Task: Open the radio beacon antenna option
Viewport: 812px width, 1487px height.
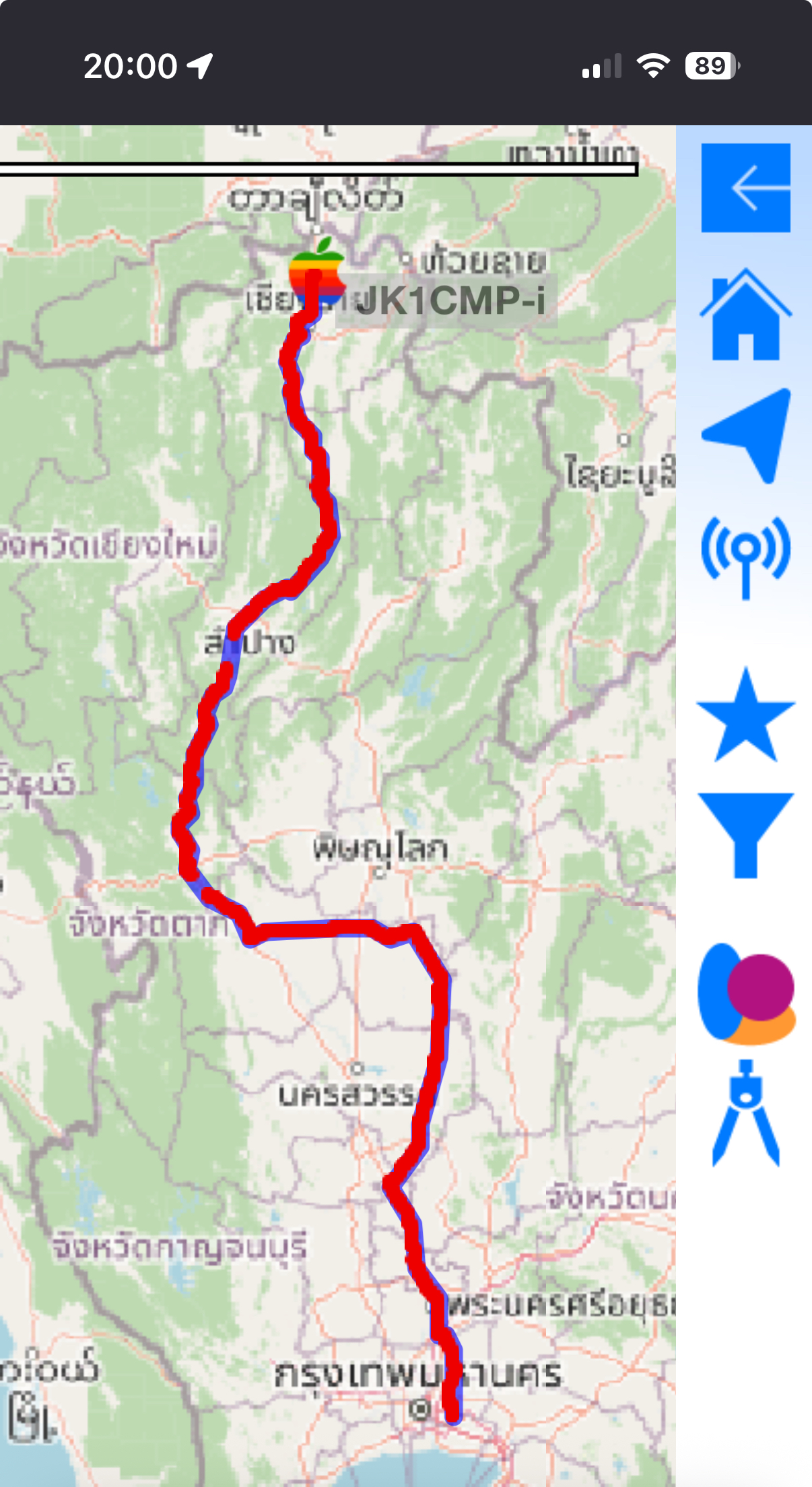Action: [745, 556]
